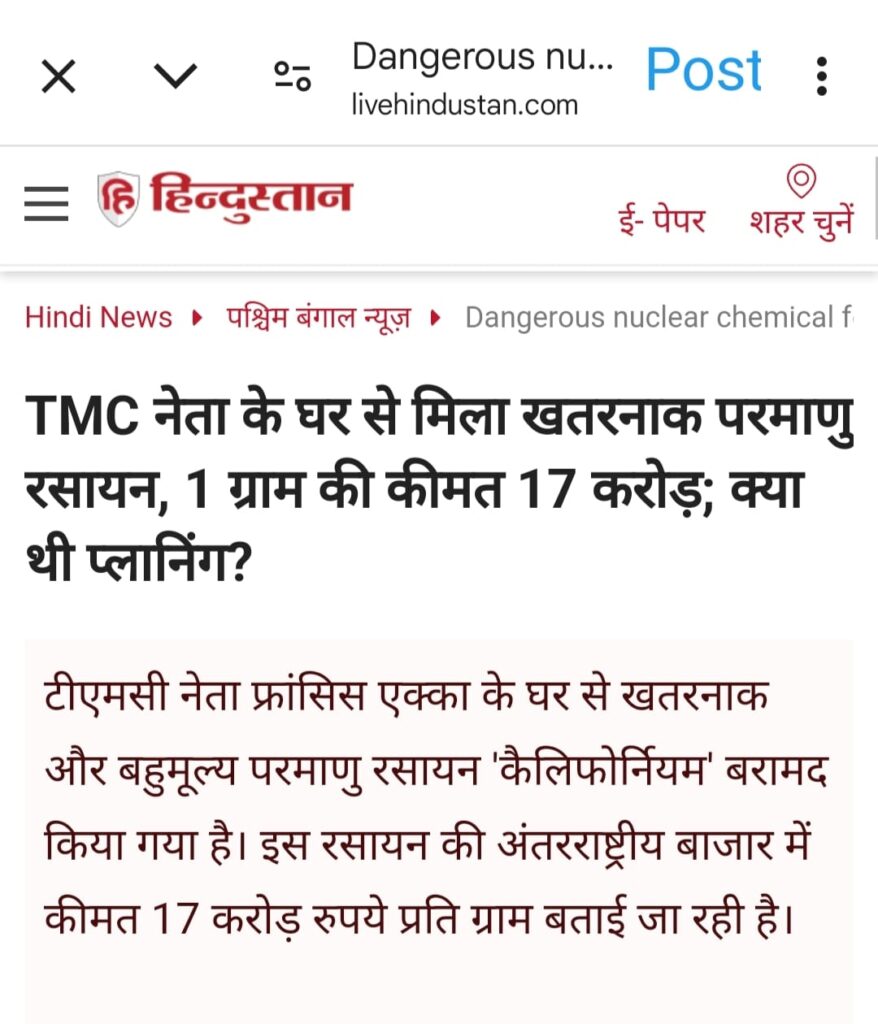Choose city via शहर चुनें
The image size is (878, 1024).
(801, 204)
